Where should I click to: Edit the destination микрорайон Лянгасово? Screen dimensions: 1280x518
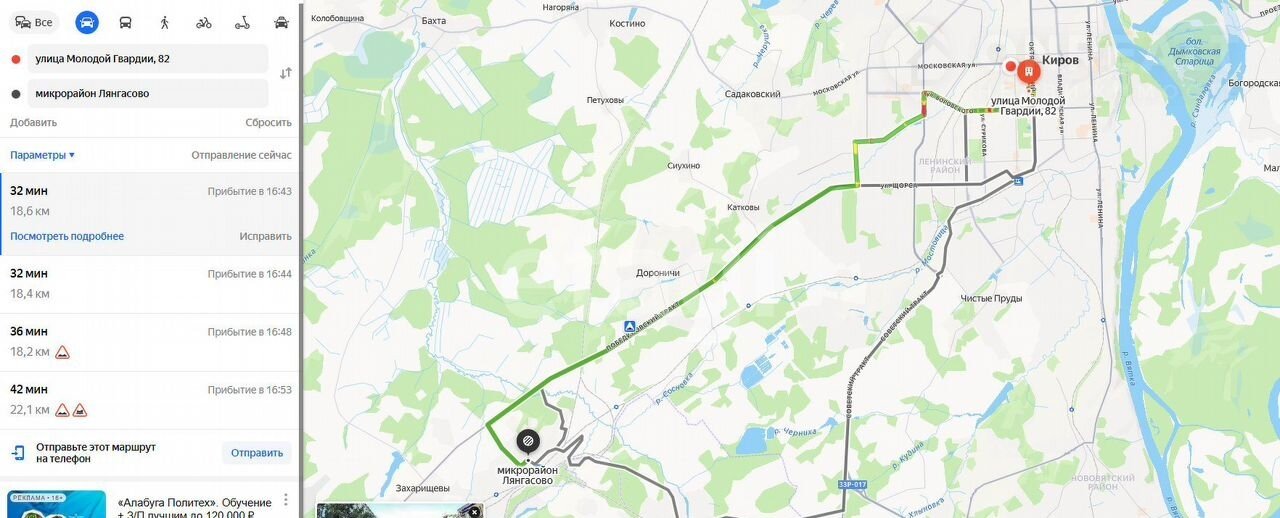click(x=147, y=93)
